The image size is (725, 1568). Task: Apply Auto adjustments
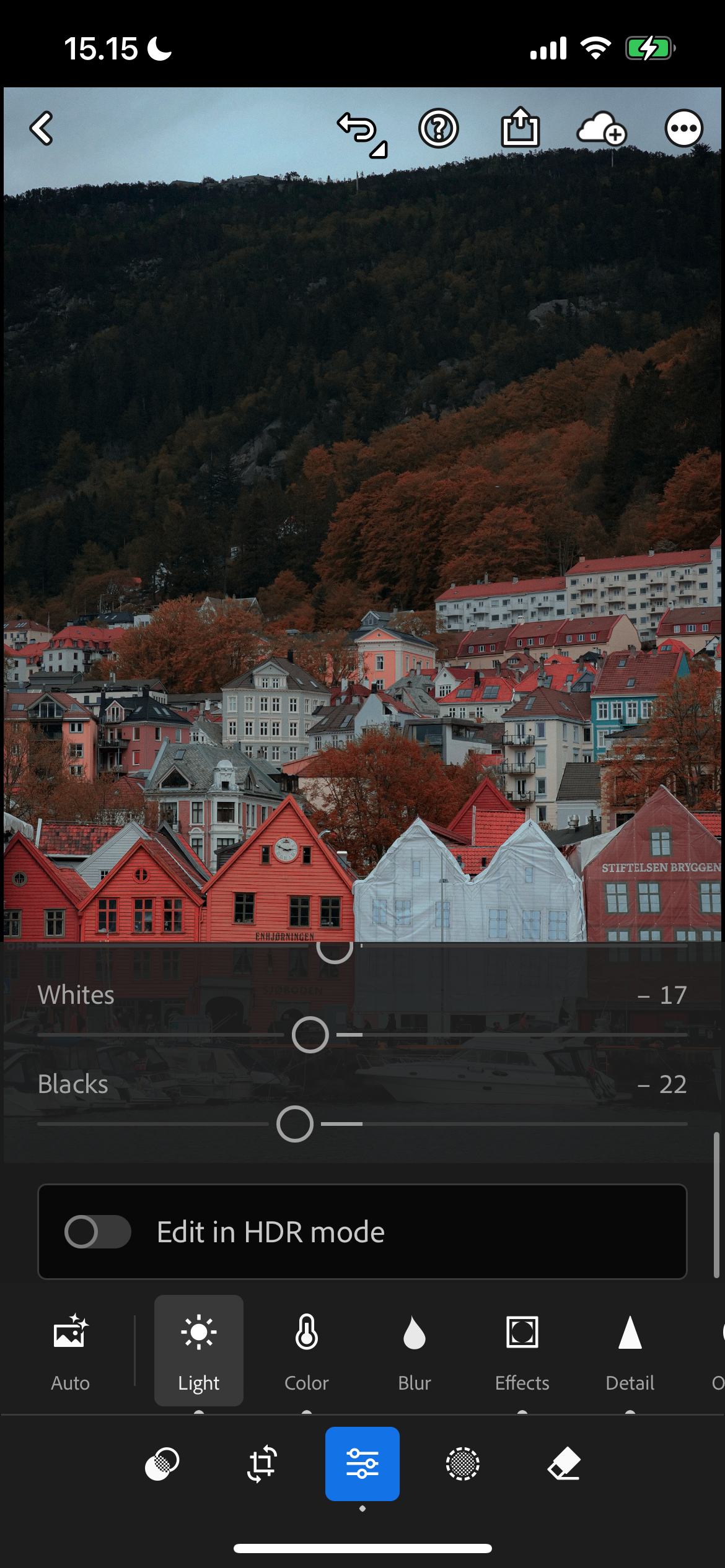click(71, 1350)
